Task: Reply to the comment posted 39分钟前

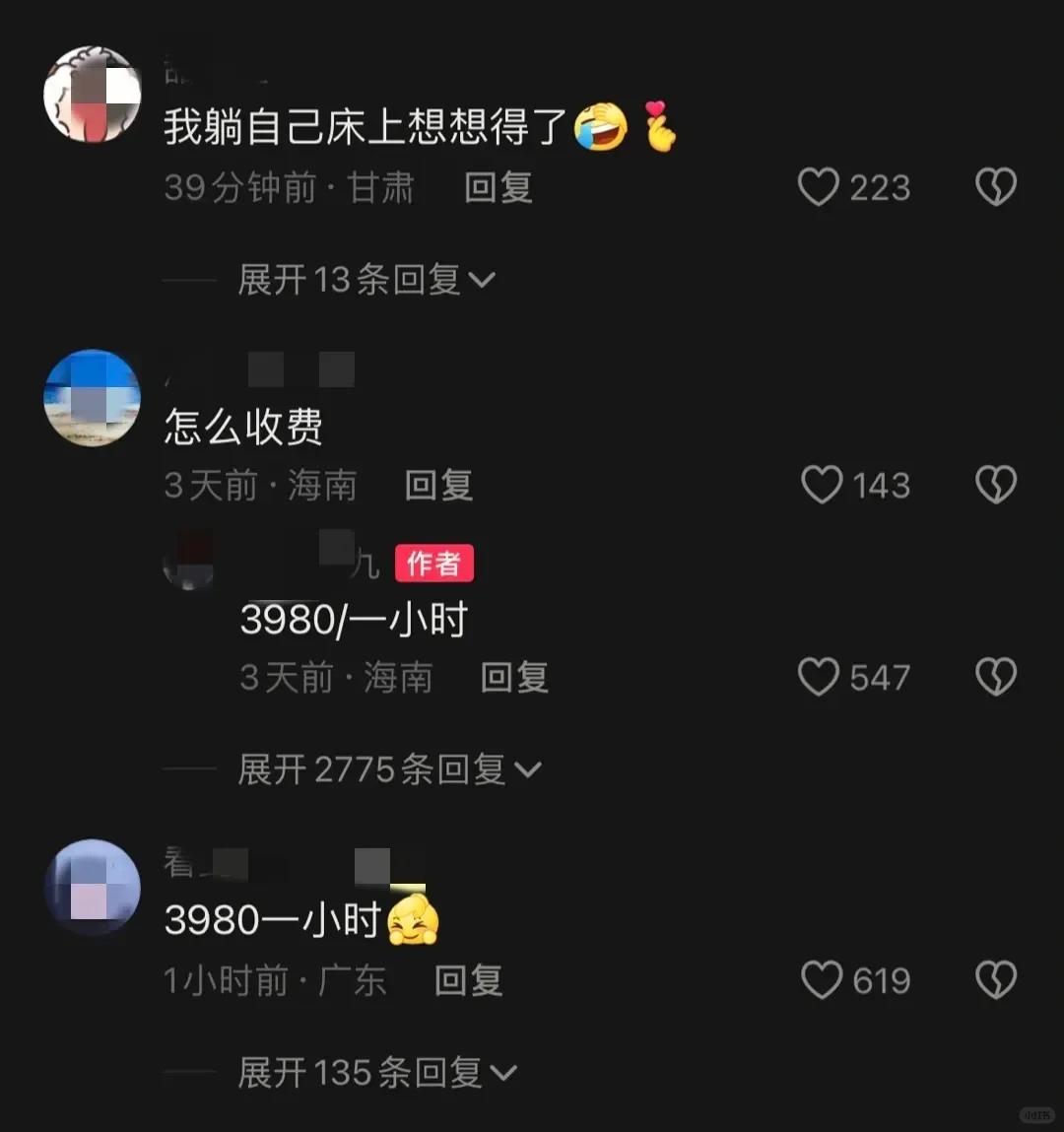Action: pyautogui.click(x=499, y=187)
